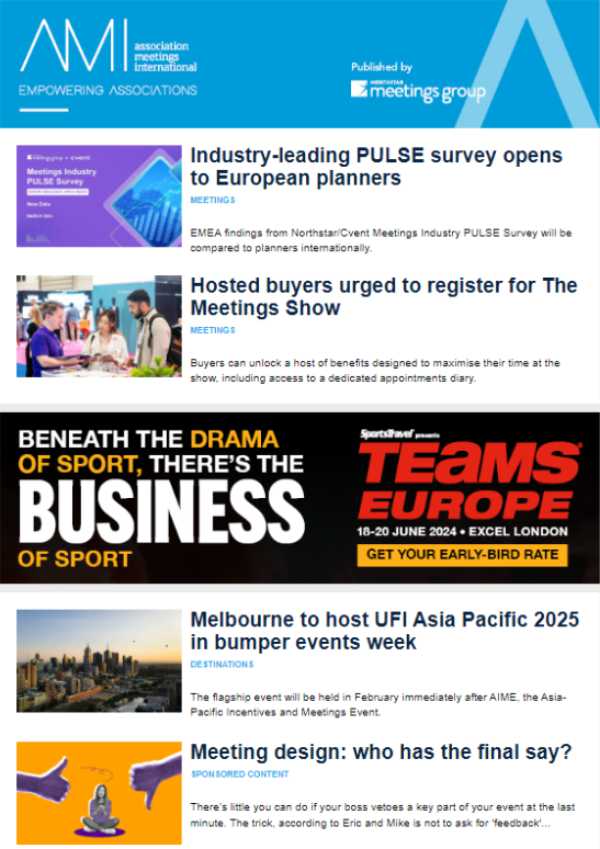
Task: Open the PULSE survey article headline
Action: 376,167
